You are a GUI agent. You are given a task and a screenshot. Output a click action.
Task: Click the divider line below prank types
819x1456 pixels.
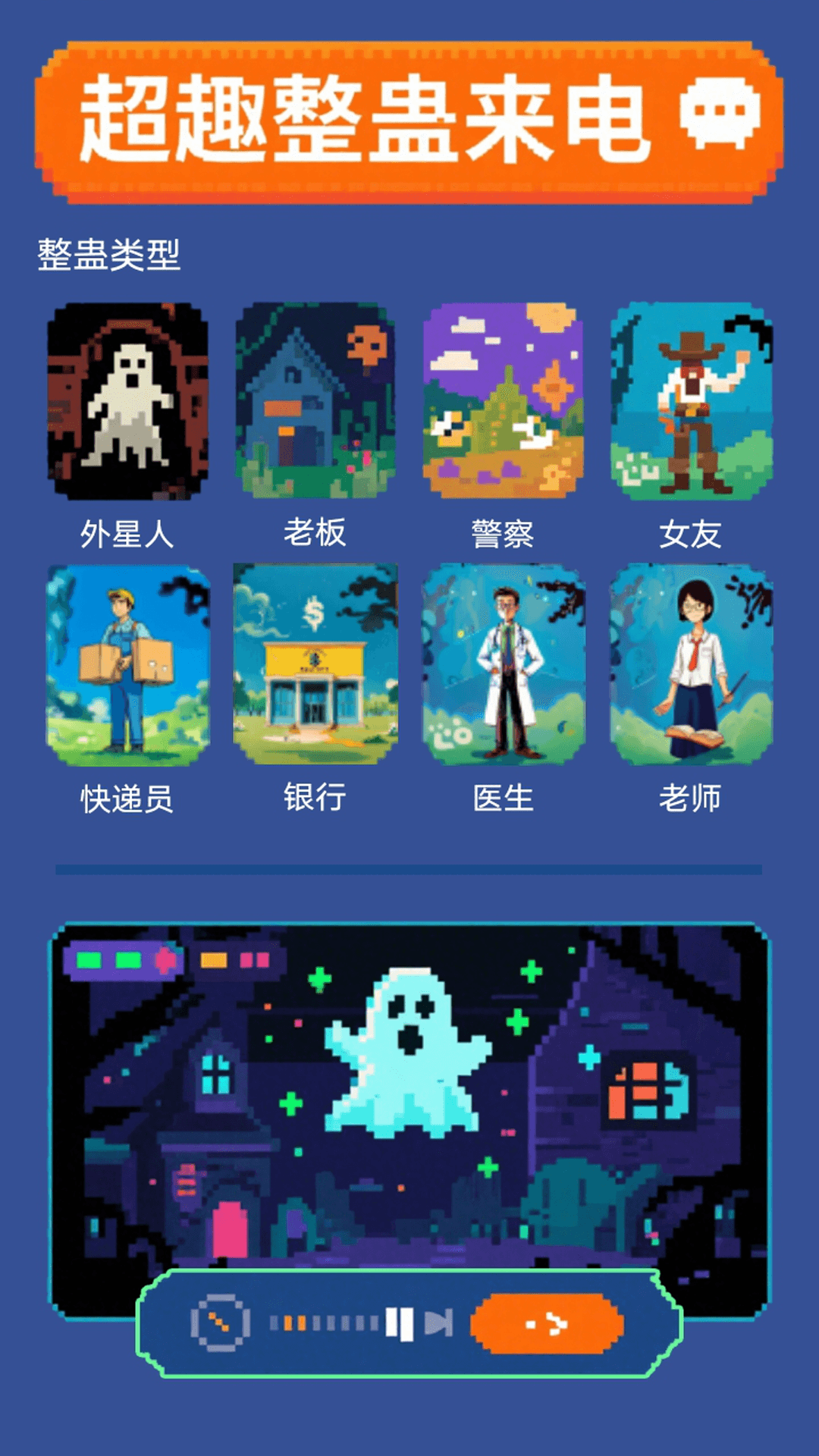(x=409, y=864)
